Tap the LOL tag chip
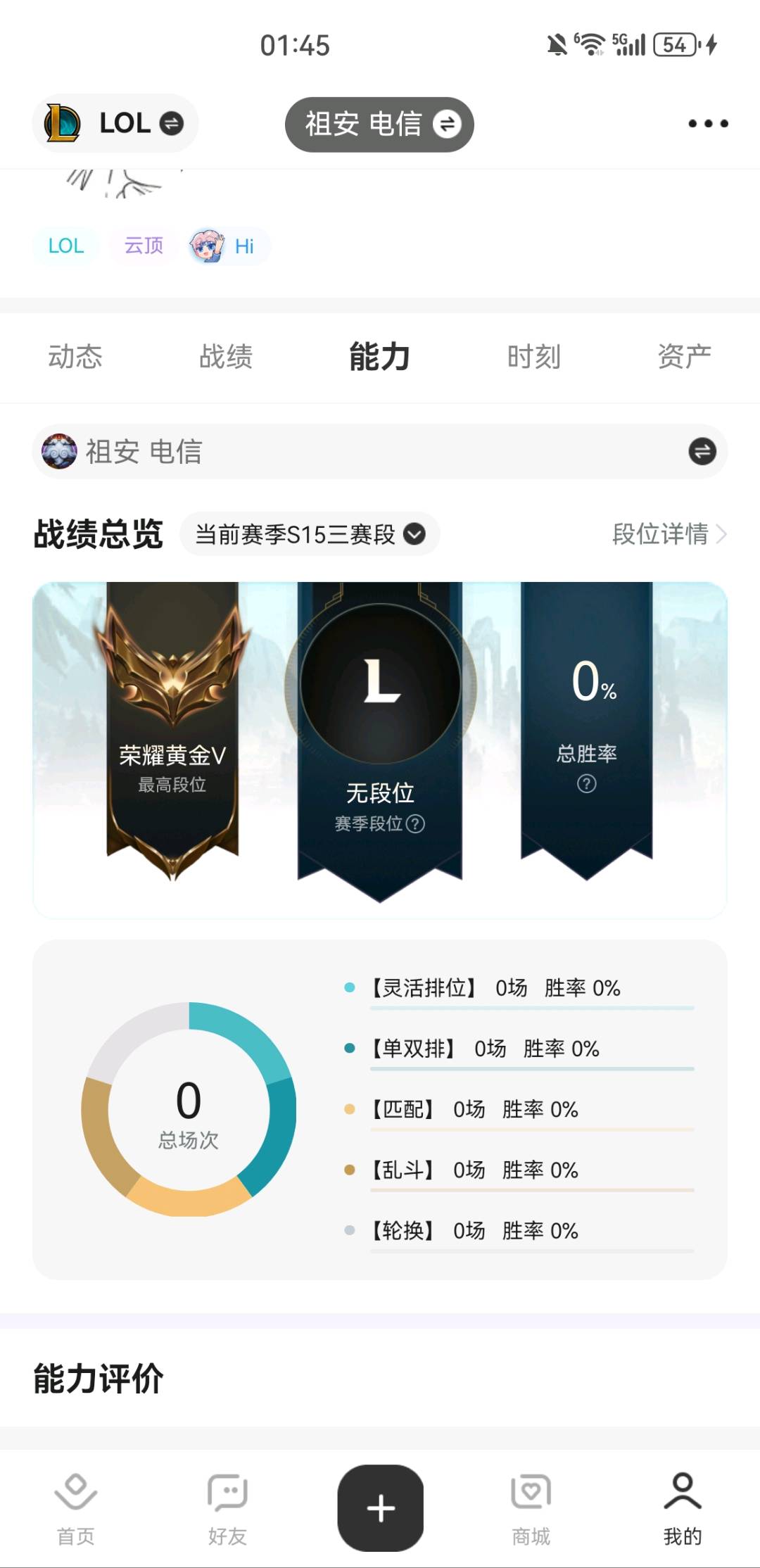The width and height of the screenshot is (760, 1568). [65, 246]
